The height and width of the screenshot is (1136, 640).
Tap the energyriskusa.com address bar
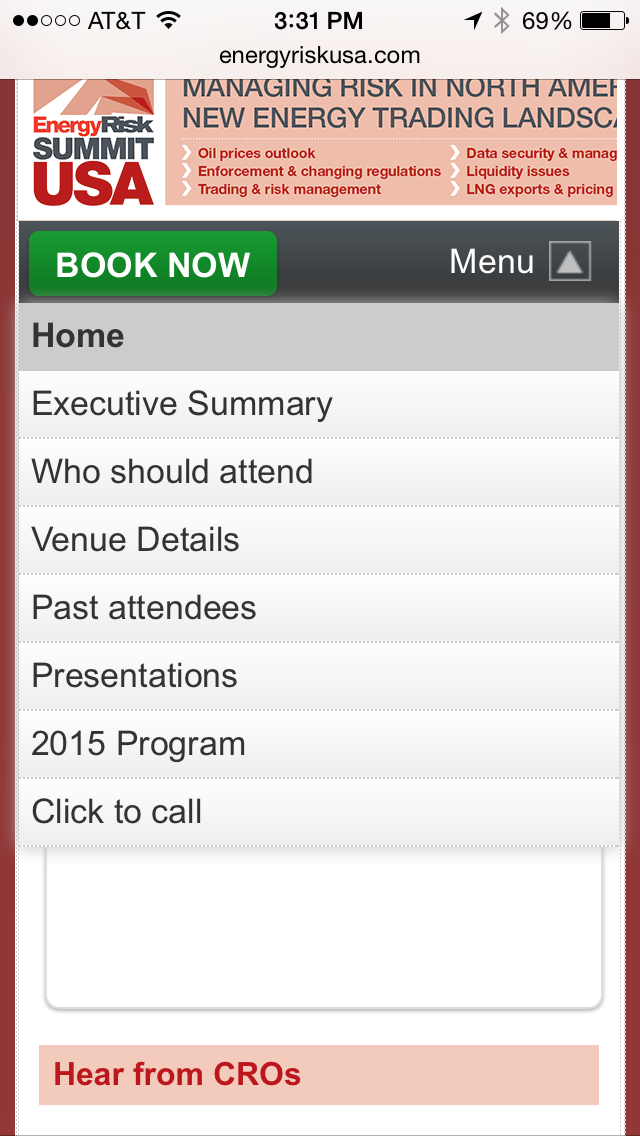319,56
